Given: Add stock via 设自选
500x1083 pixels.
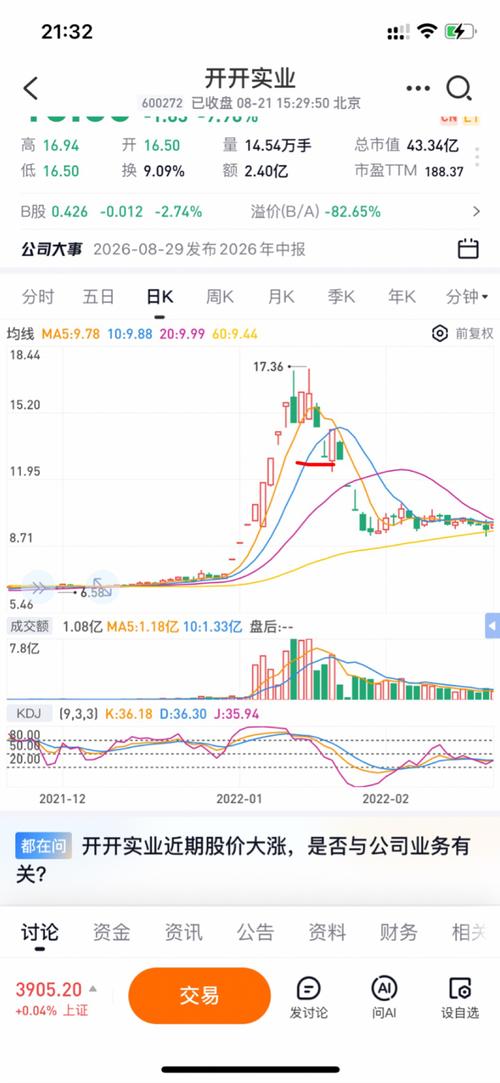Looking at the screenshot, I should click(x=460, y=998).
